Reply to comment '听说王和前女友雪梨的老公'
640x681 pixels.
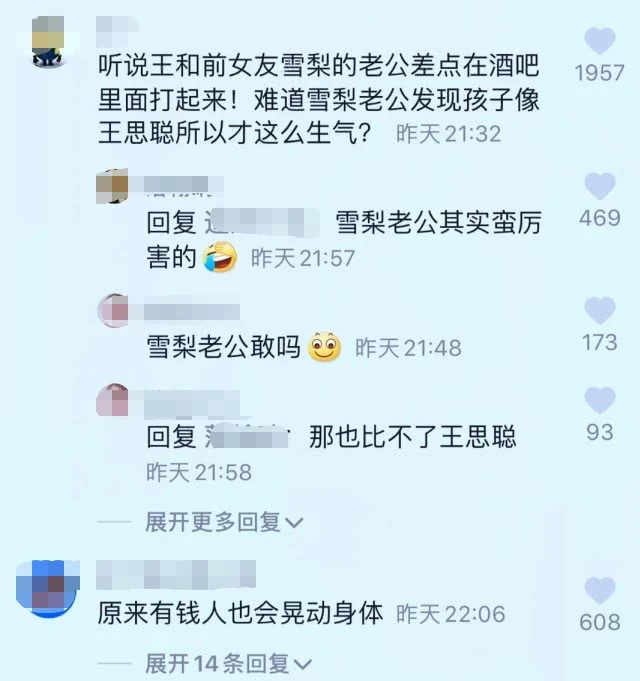point(320,100)
